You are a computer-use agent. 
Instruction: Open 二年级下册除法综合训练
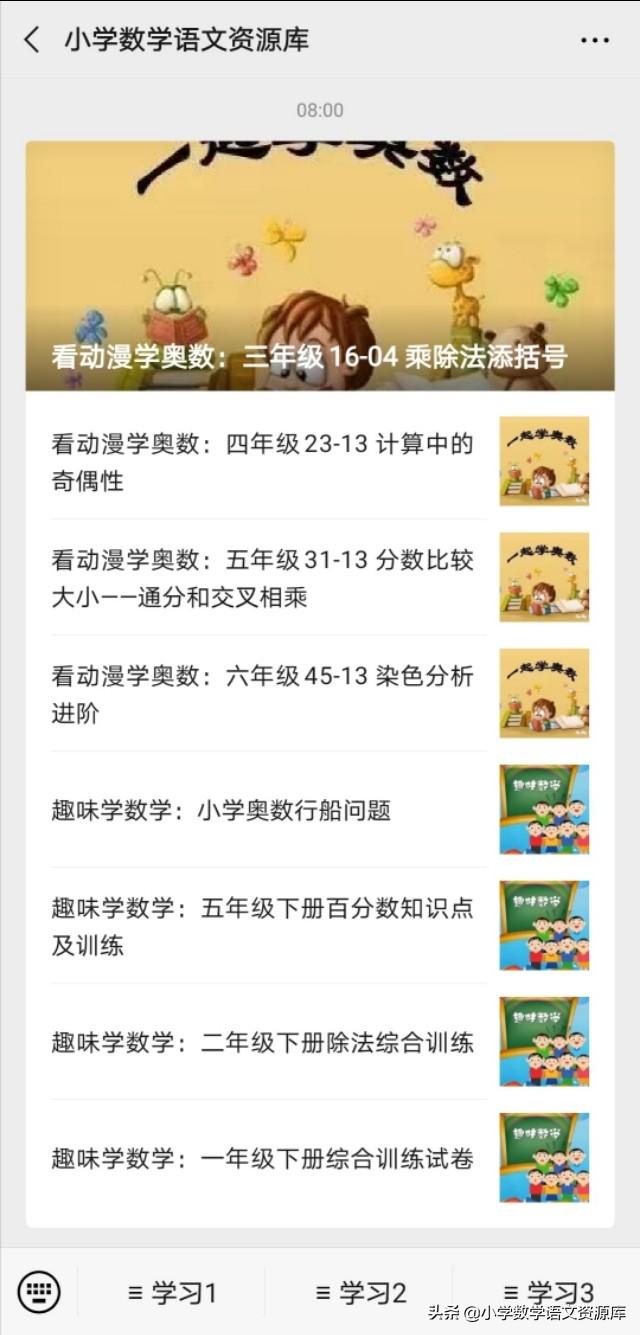[x=320, y=1041]
